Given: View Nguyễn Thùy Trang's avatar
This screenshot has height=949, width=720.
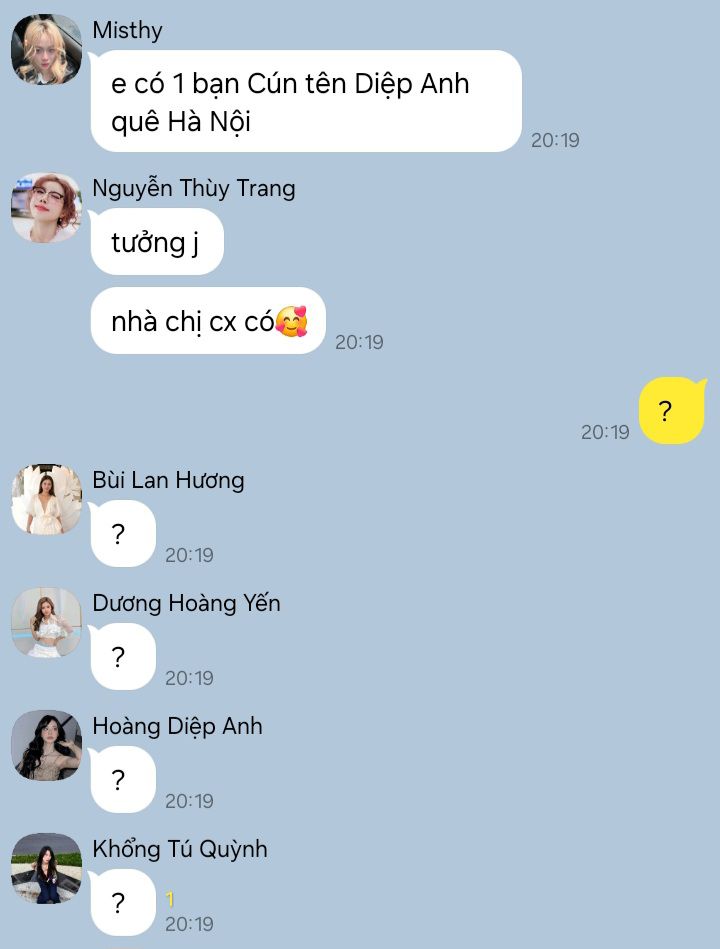Looking at the screenshot, I should tap(46, 207).
